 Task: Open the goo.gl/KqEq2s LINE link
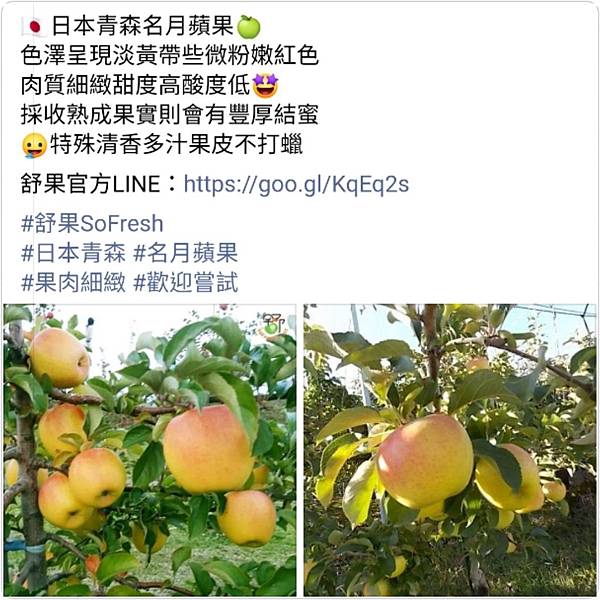296,185
